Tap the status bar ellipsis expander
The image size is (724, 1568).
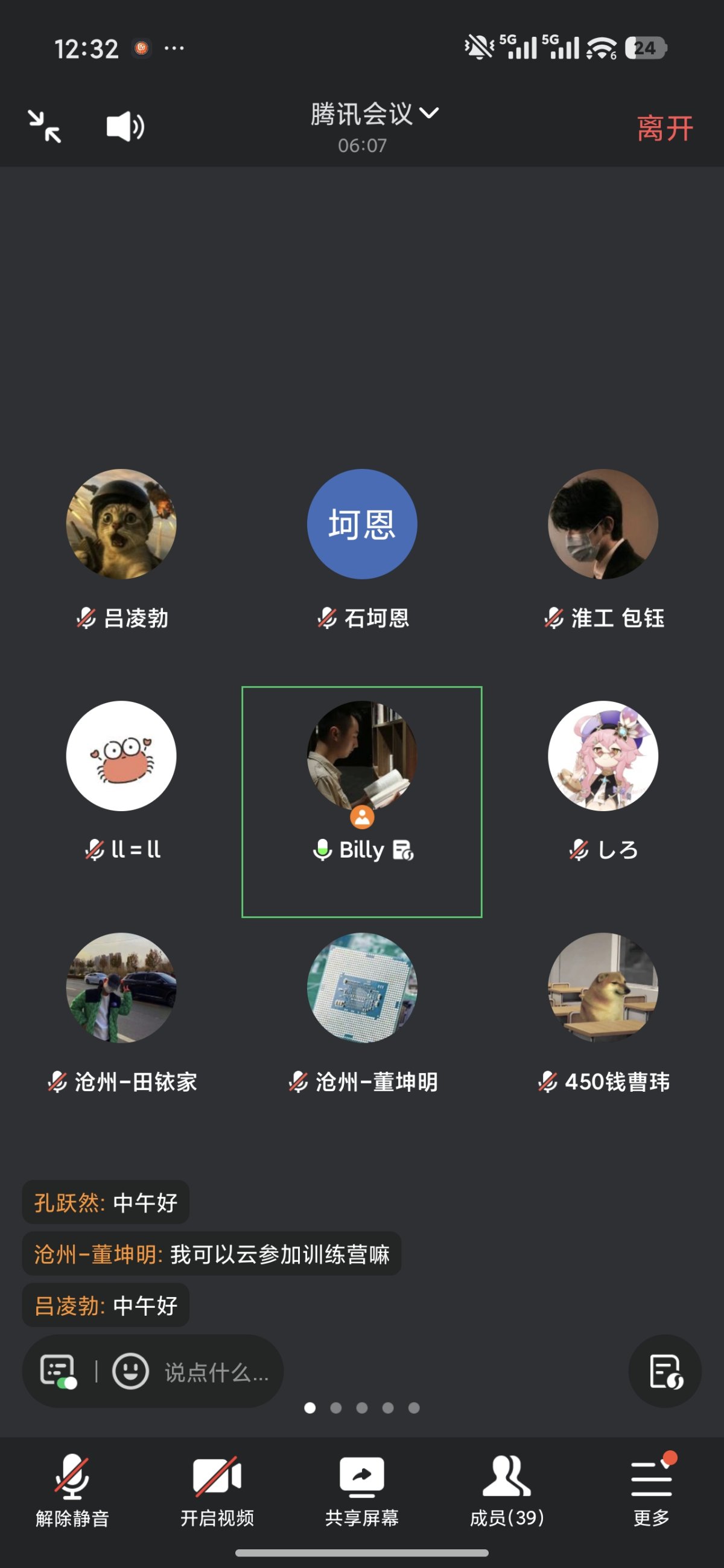174,49
